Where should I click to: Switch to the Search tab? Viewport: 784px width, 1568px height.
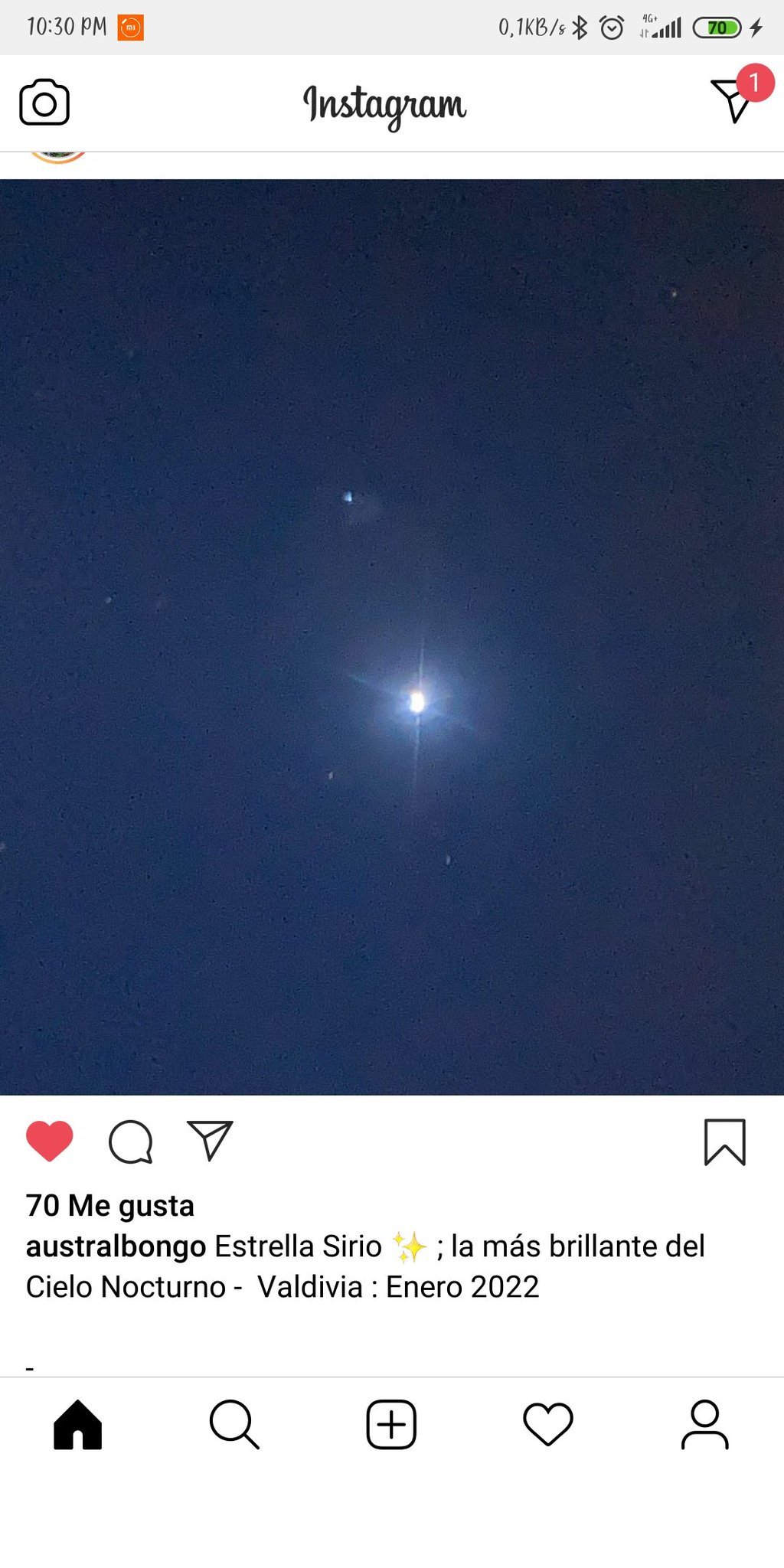tap(234, 1424)
